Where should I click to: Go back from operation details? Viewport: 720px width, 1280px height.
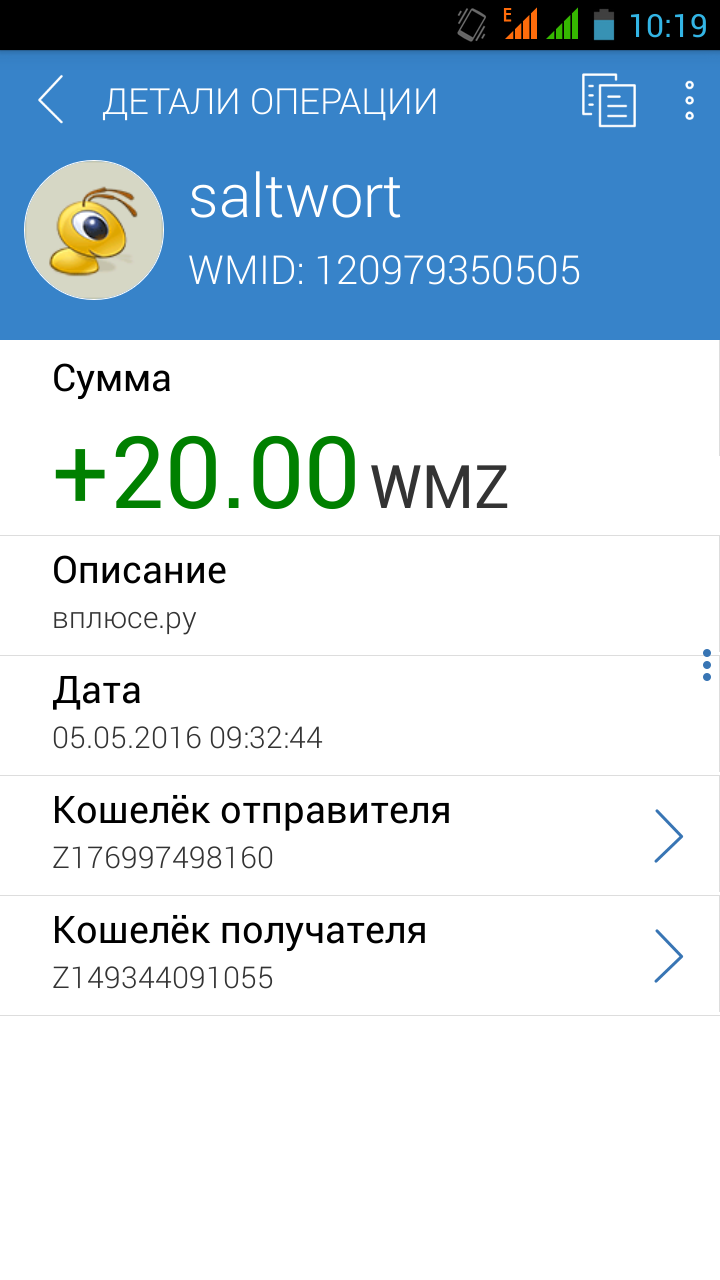click(51, 100)
